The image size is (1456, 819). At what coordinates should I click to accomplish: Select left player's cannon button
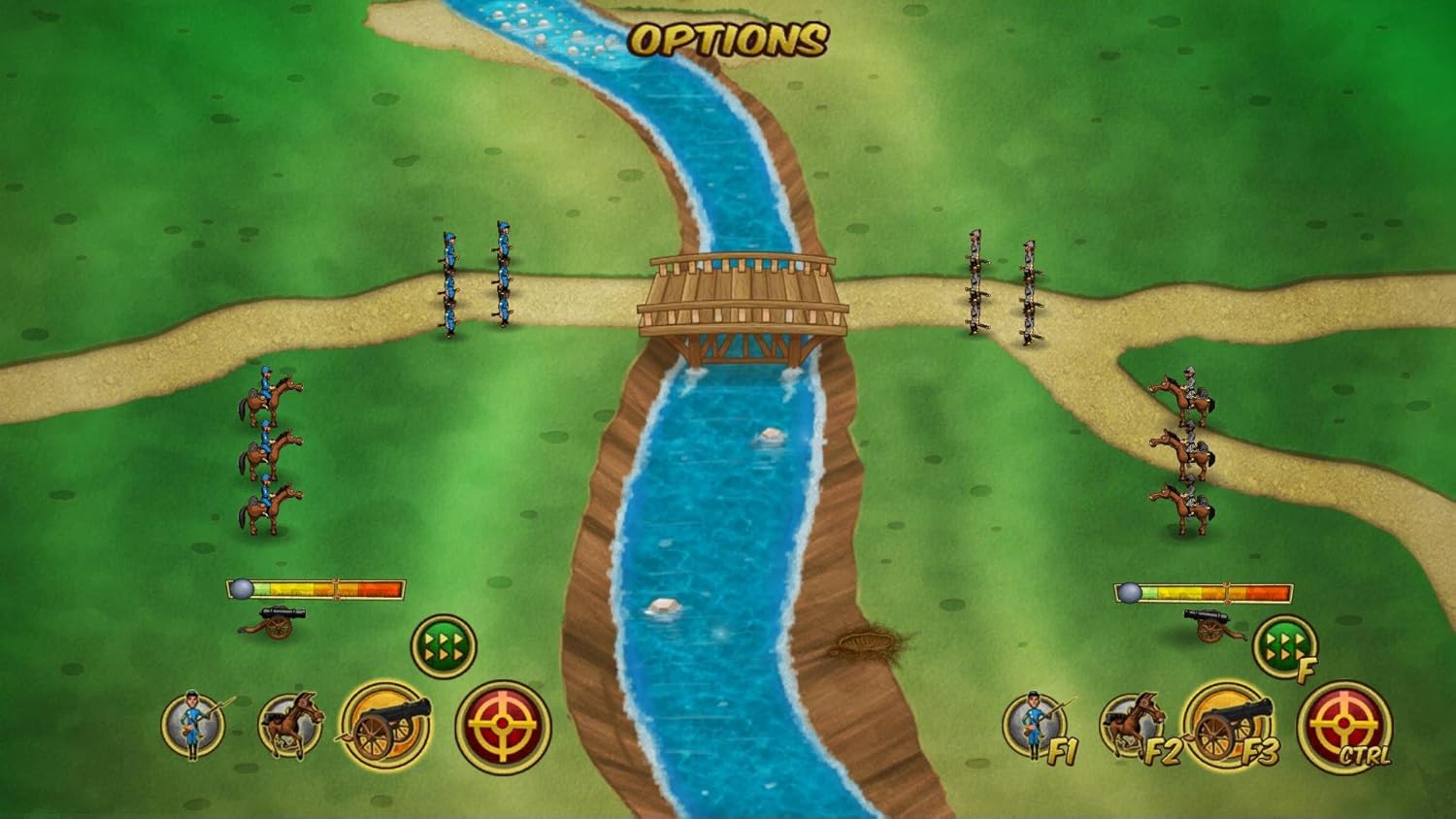tap(385, 724)
